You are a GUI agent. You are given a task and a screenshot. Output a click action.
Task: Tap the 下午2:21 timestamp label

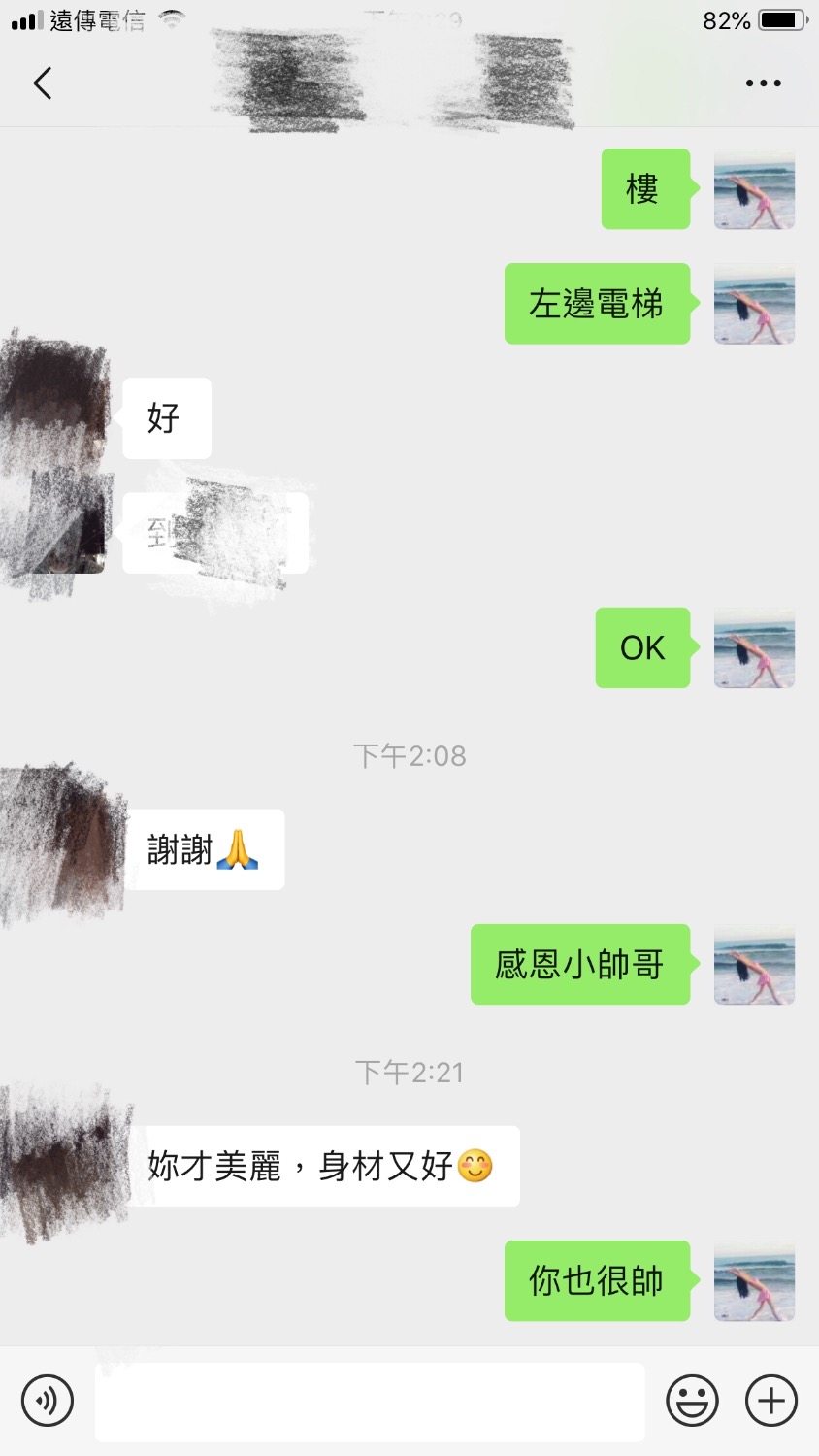pyautogui.click(x=409, y=1073)
